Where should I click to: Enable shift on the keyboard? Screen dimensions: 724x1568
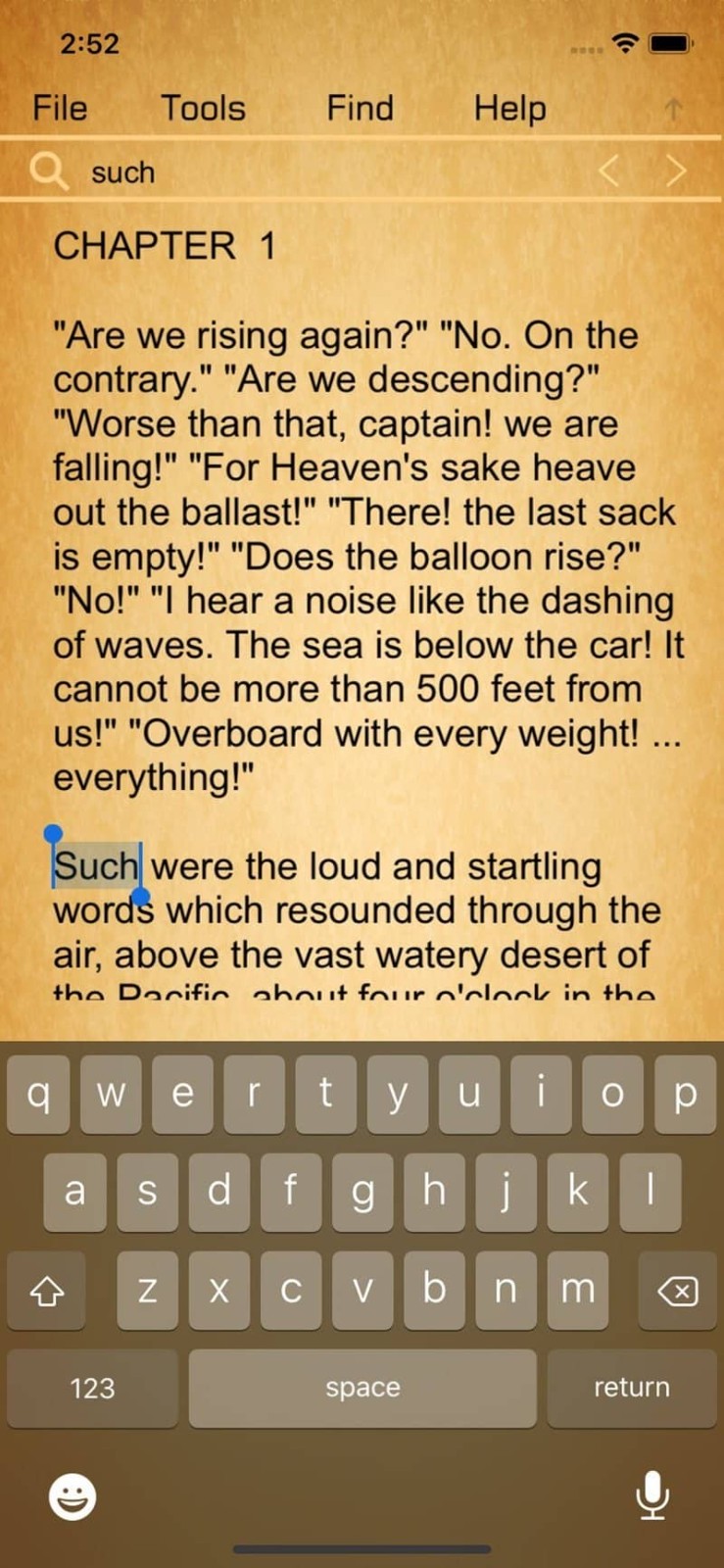click(46, 1291)
